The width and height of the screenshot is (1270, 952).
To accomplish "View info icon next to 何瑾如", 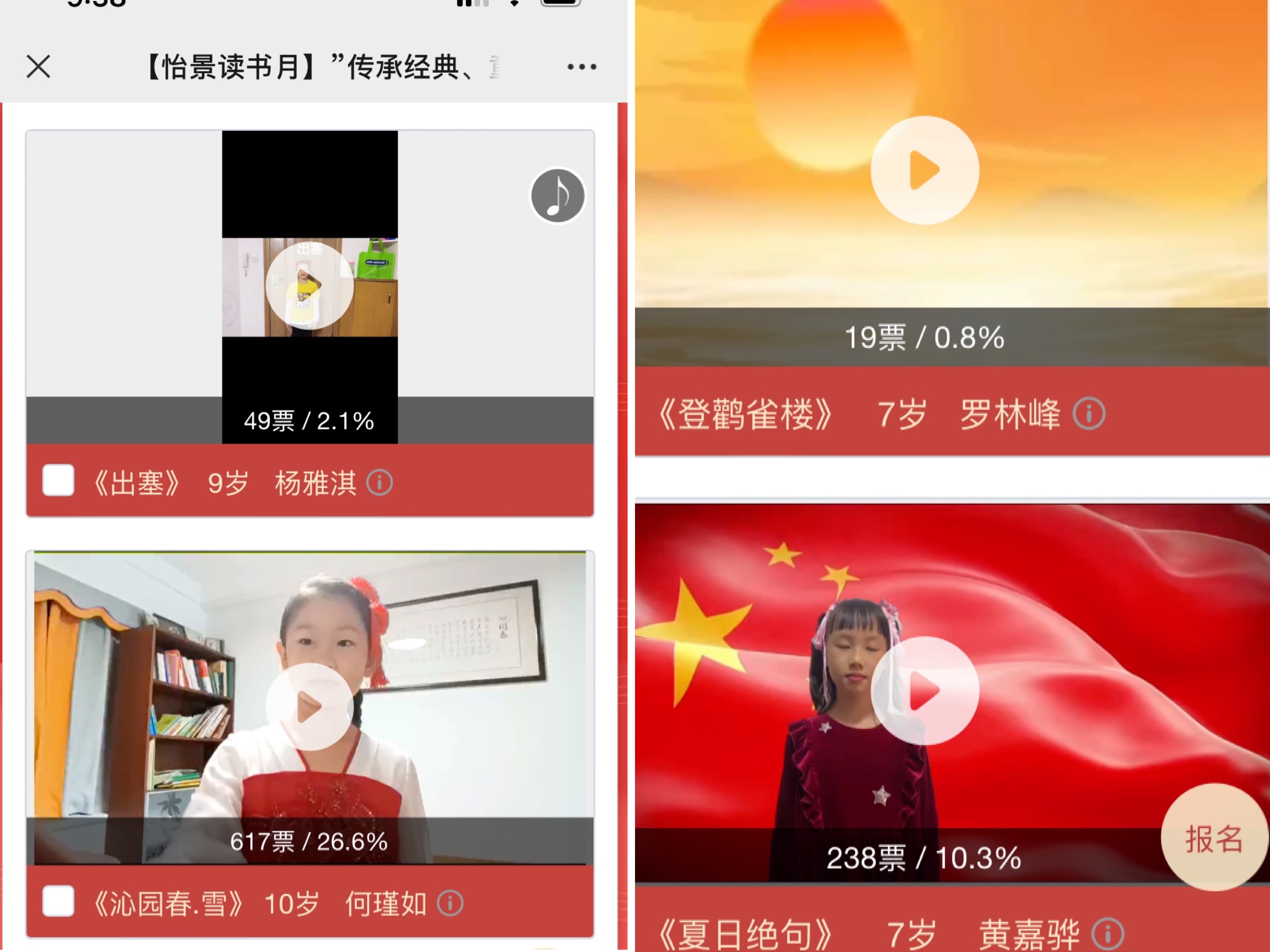I will 449,903.
